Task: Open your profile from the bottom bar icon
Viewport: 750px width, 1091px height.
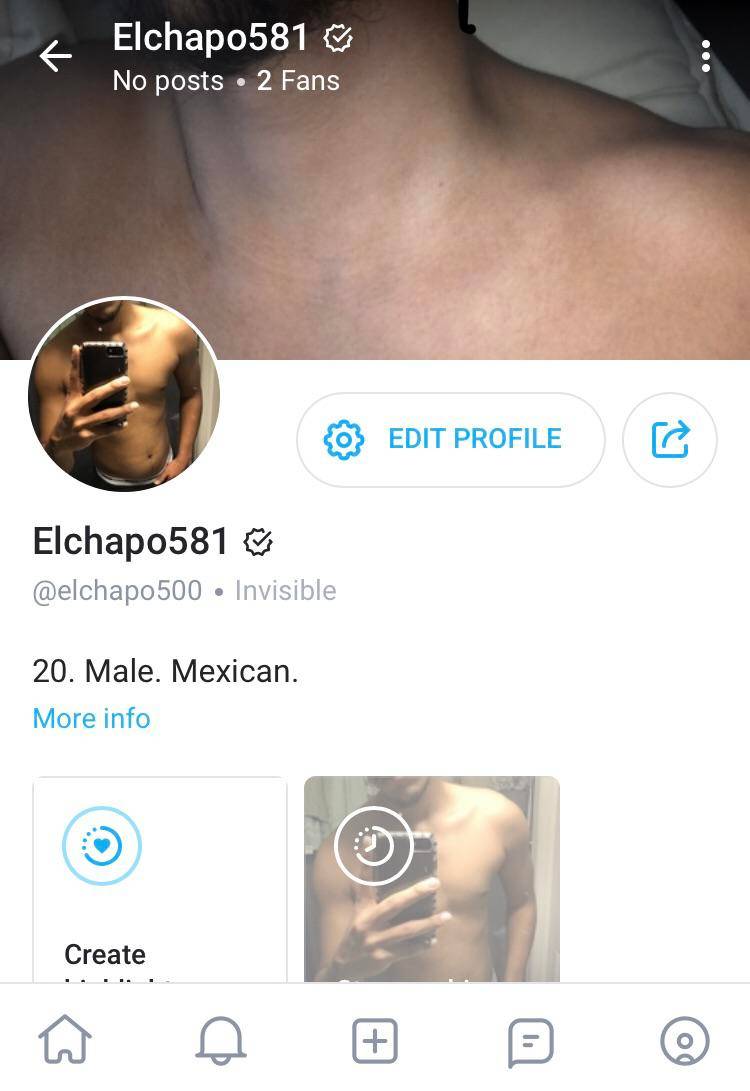Action: pyautogui.click(x=685, y=1040)
